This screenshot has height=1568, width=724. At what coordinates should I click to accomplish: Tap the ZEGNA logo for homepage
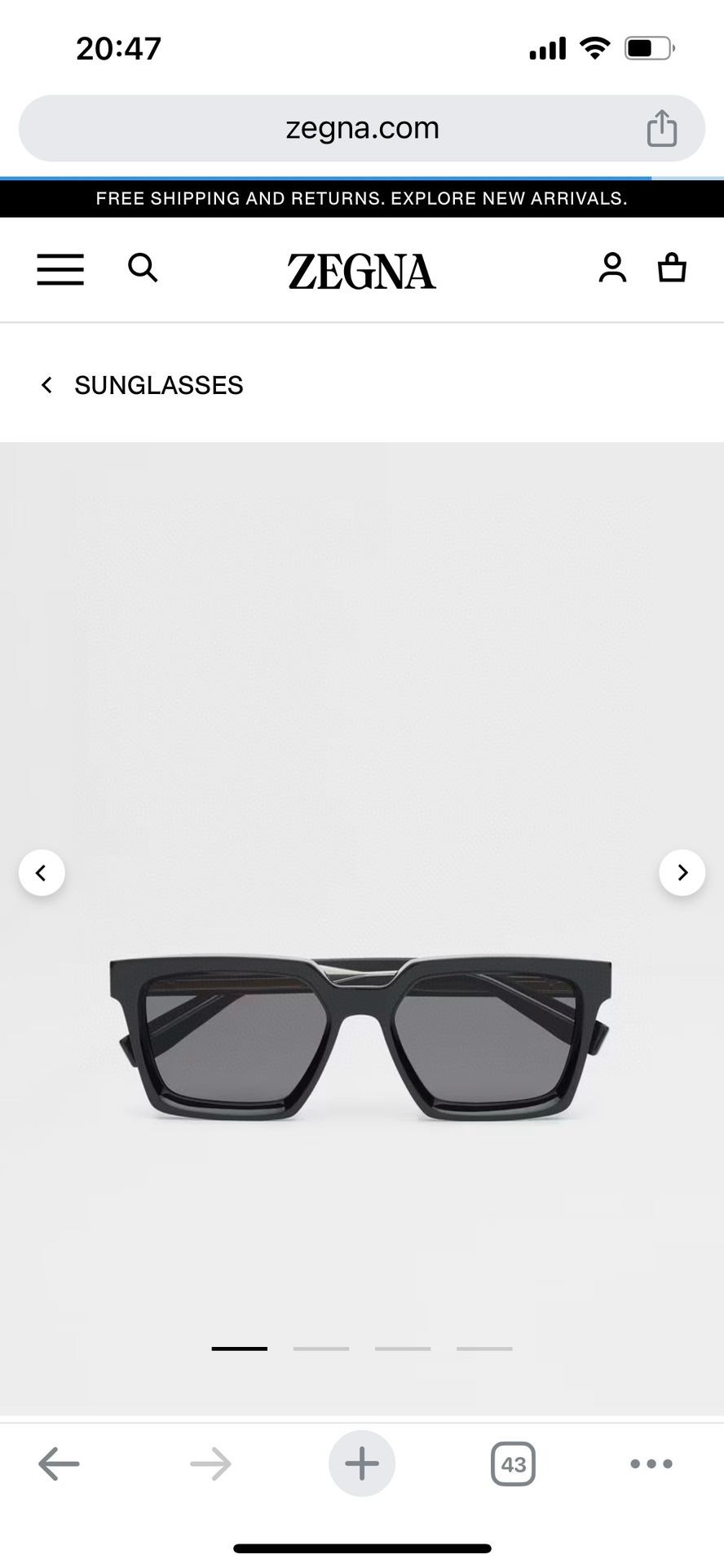[x=362, y=272]
